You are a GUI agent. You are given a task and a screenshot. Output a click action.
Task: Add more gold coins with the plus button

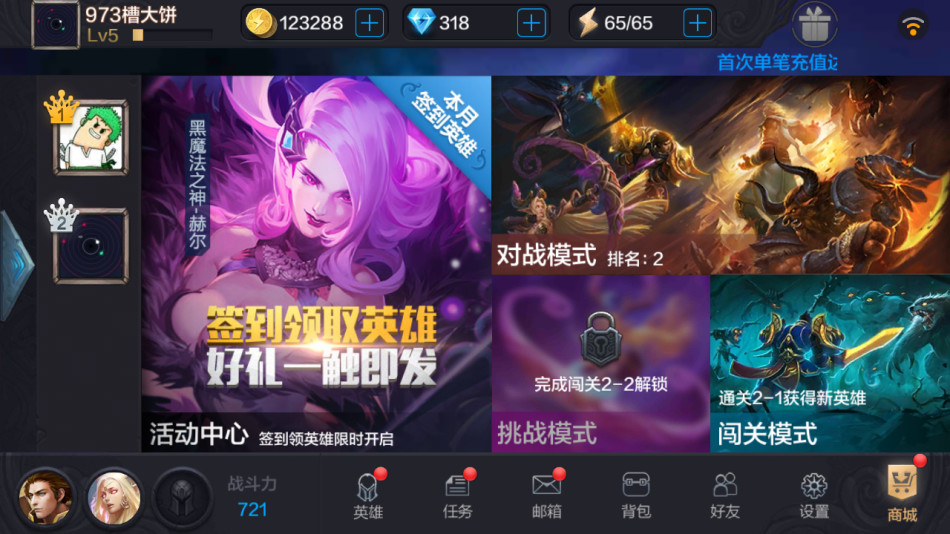369,23
